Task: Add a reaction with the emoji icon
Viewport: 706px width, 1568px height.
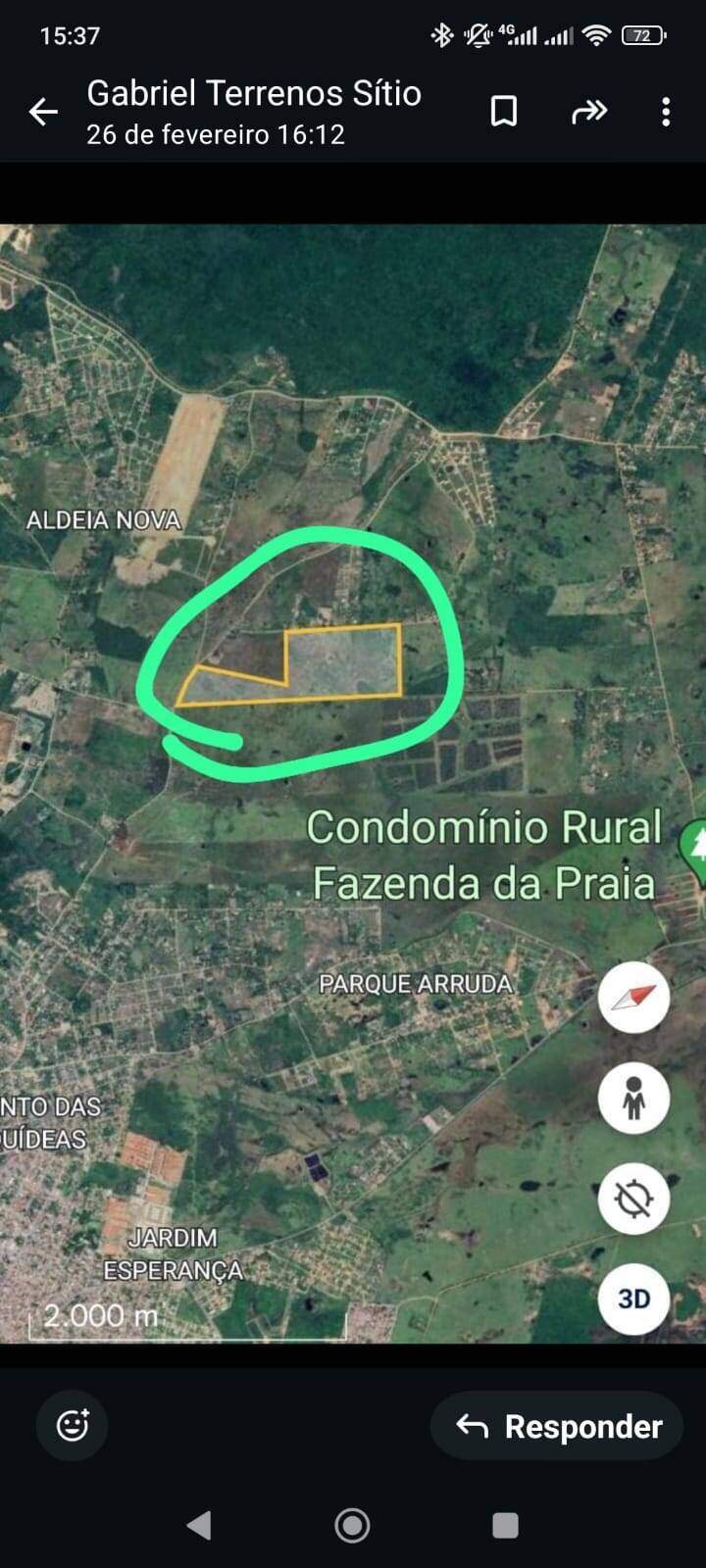Action: pyautogui.click(x=72, y=1425)
